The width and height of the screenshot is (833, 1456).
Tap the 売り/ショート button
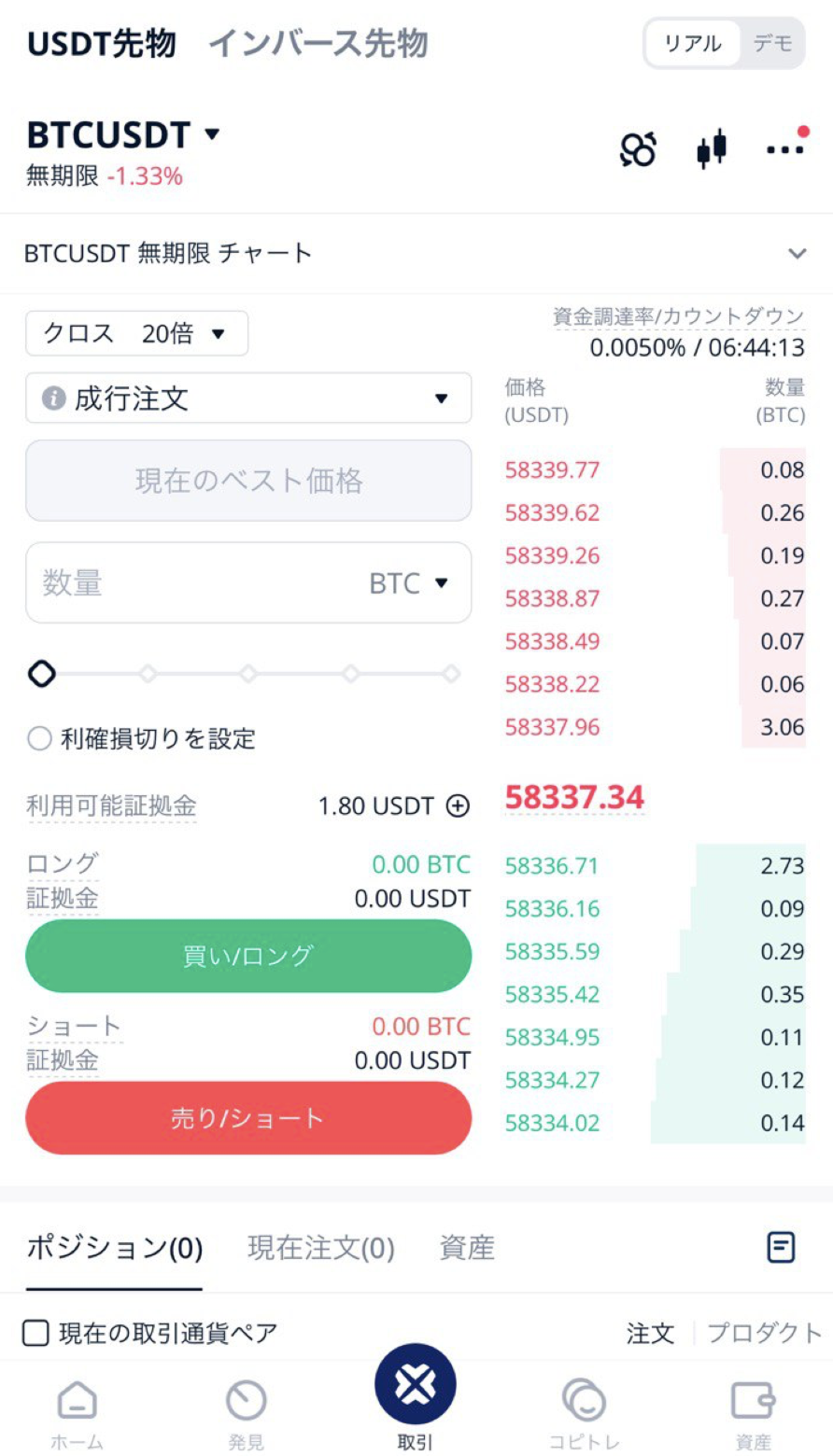point(248,1118)
